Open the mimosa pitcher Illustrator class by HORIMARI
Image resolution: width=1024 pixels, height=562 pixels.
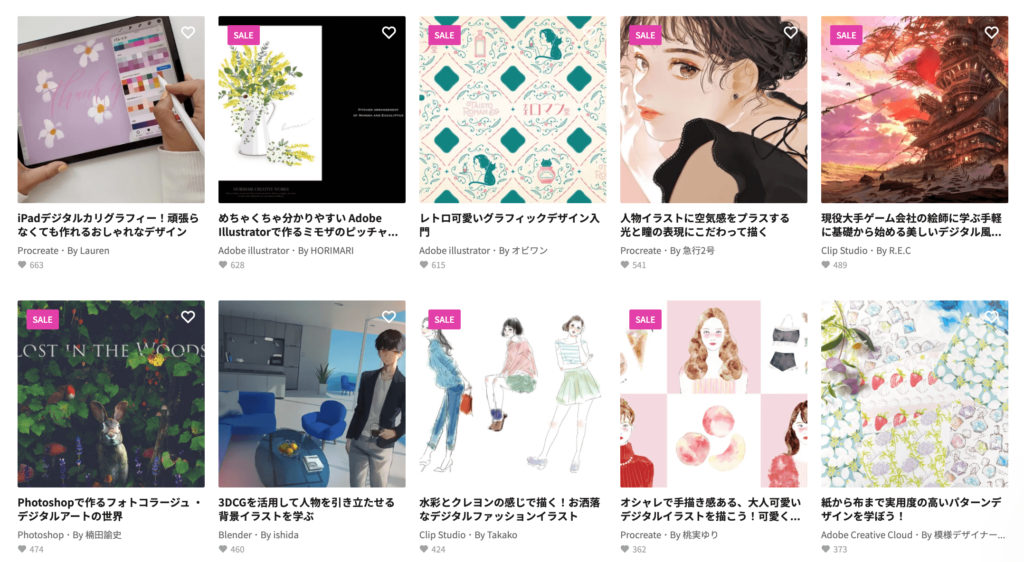tap(311, 110)
